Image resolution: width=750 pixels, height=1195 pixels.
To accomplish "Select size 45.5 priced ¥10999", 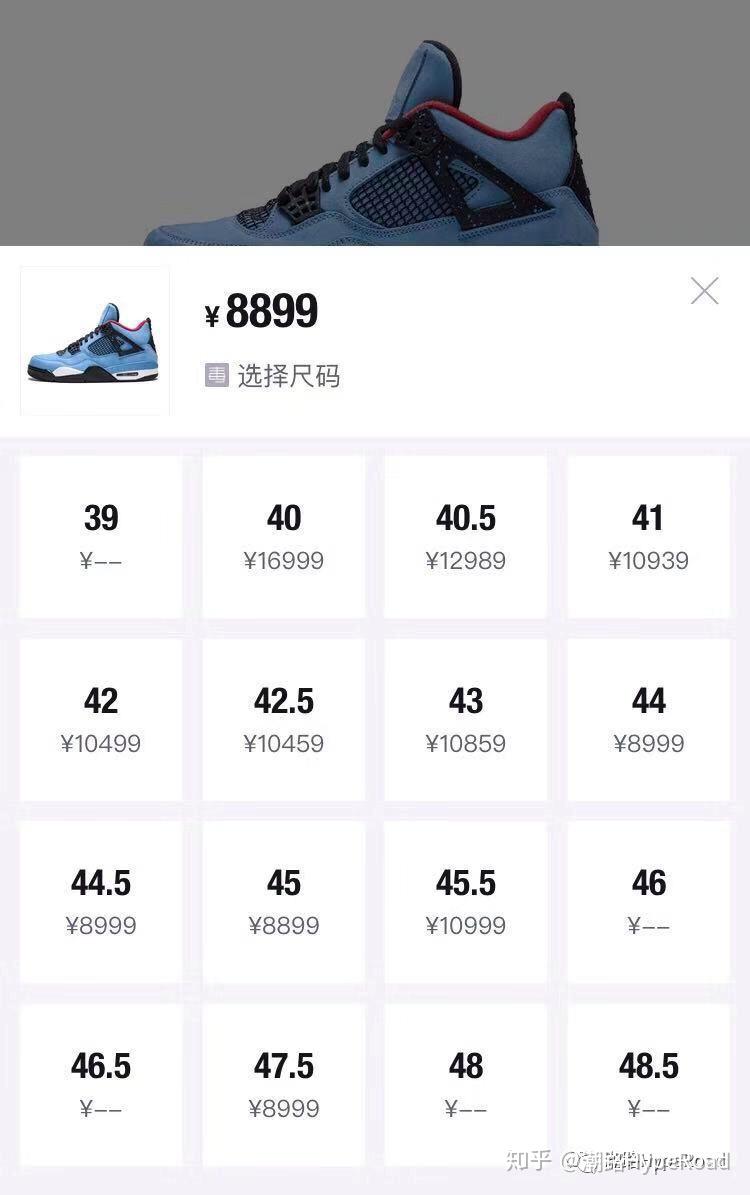I will click(x=466, y=902).
